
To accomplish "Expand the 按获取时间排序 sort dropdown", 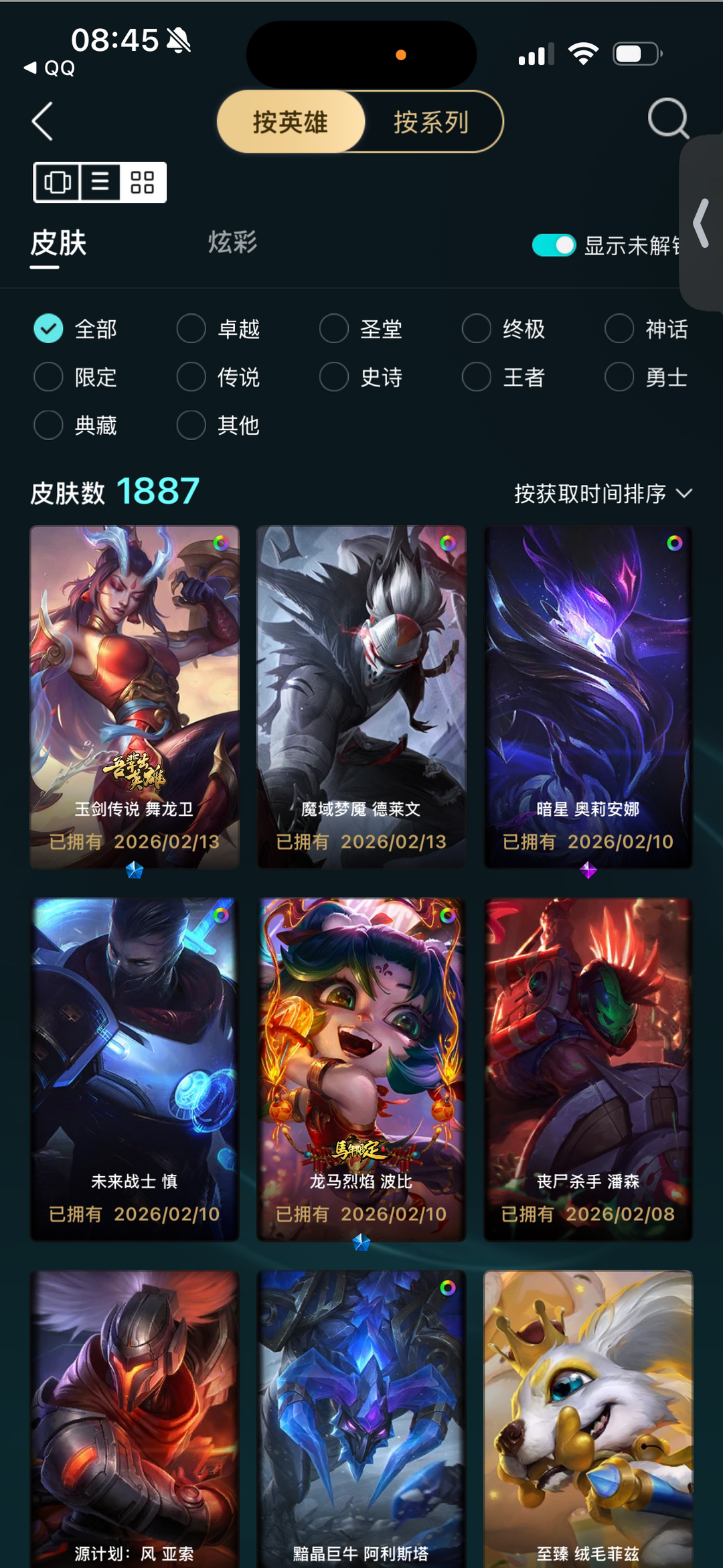I will pyautogui.click(x=602, y=494).
